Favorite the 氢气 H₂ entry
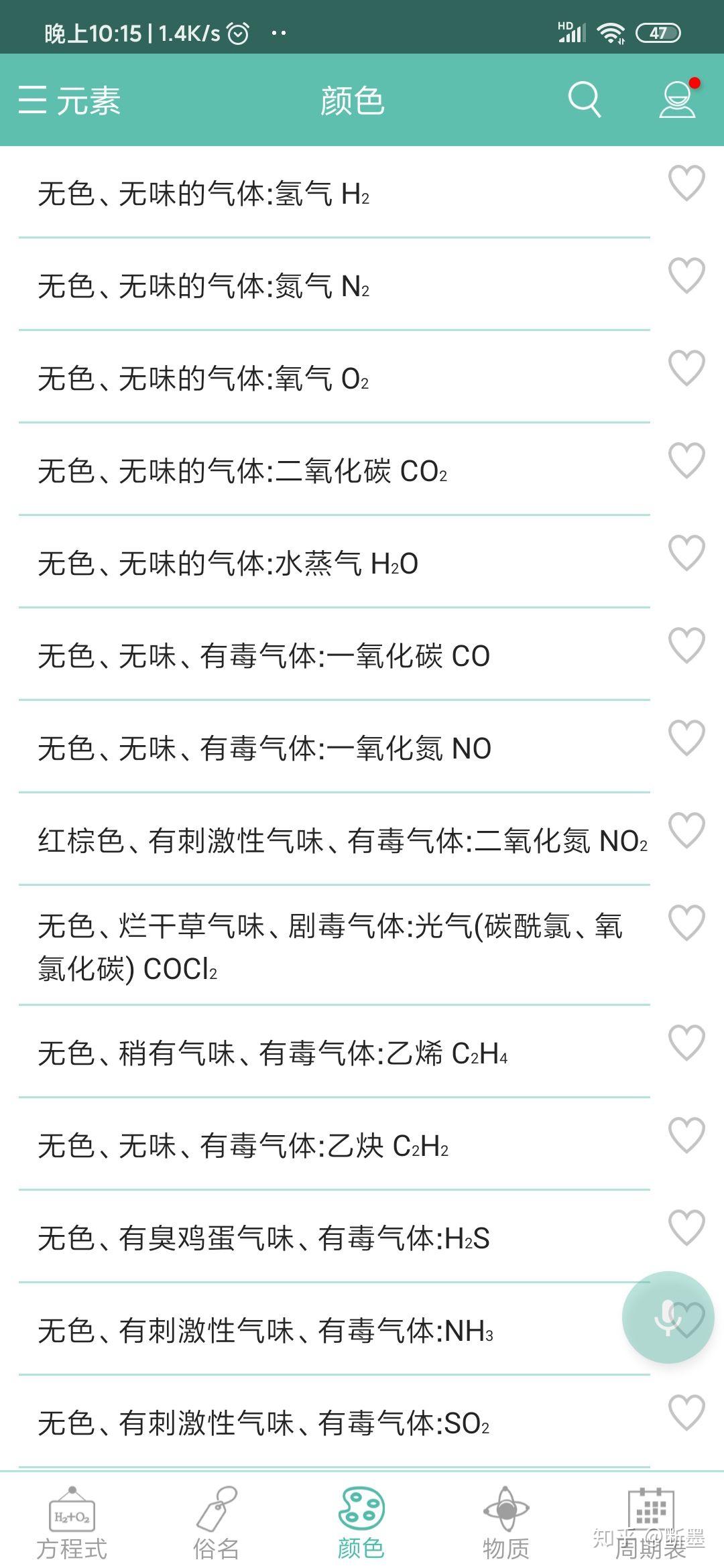The width and height of the screenshot is (724, 1568). click(686, 183)
